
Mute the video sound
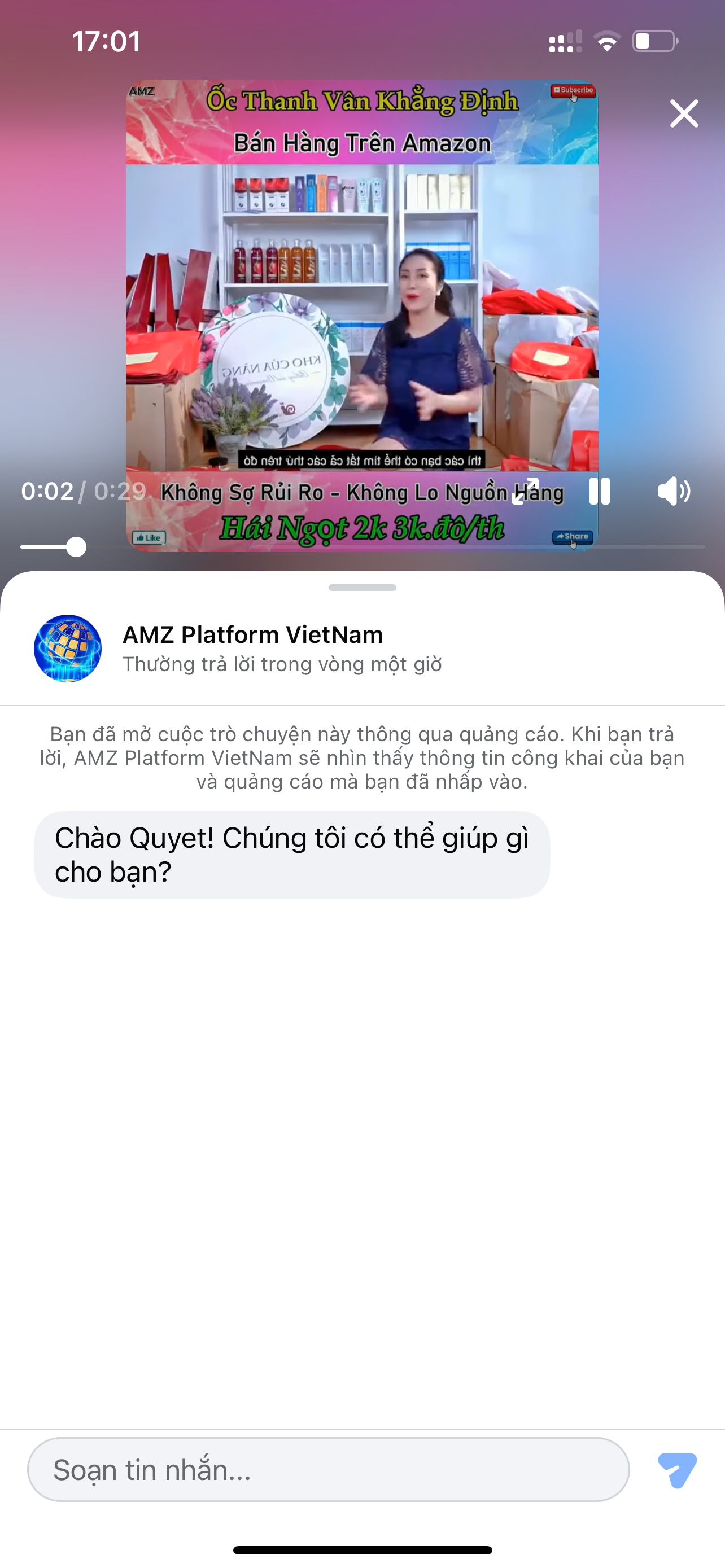674,491
